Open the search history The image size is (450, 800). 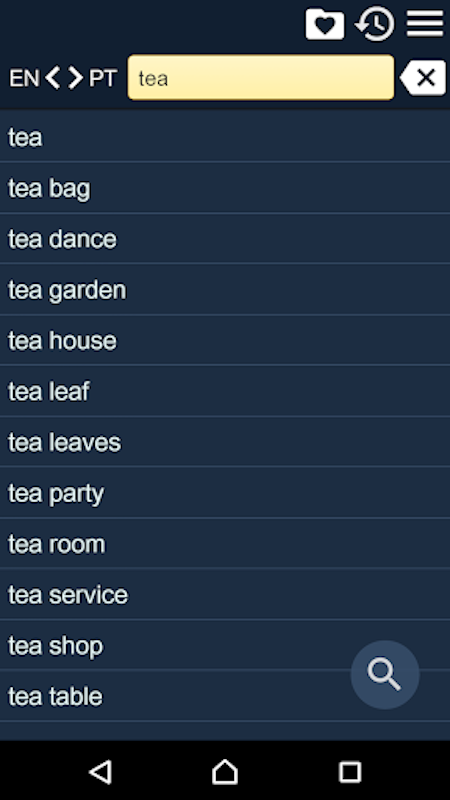pos(375,23)
